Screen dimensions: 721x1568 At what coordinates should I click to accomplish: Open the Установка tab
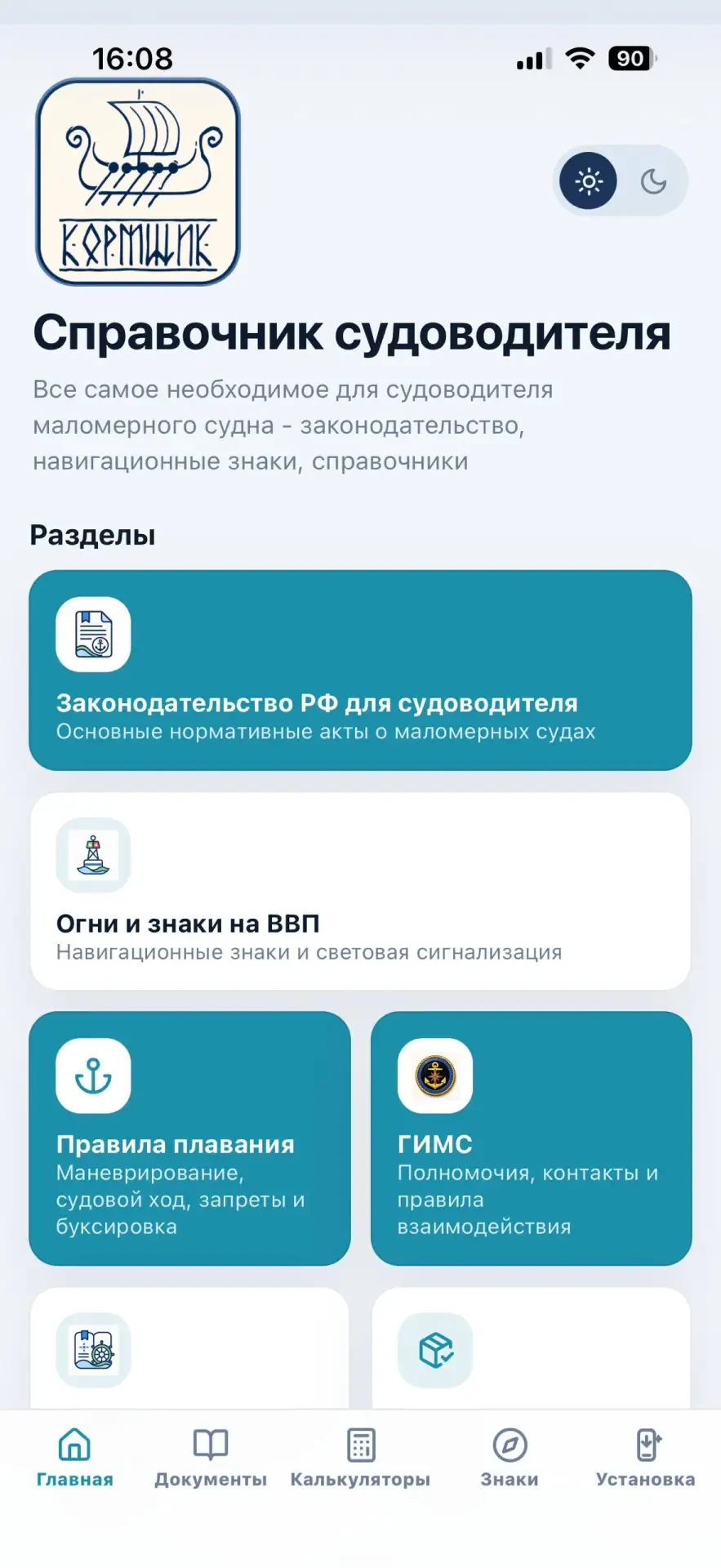(x=645, y=1458)
